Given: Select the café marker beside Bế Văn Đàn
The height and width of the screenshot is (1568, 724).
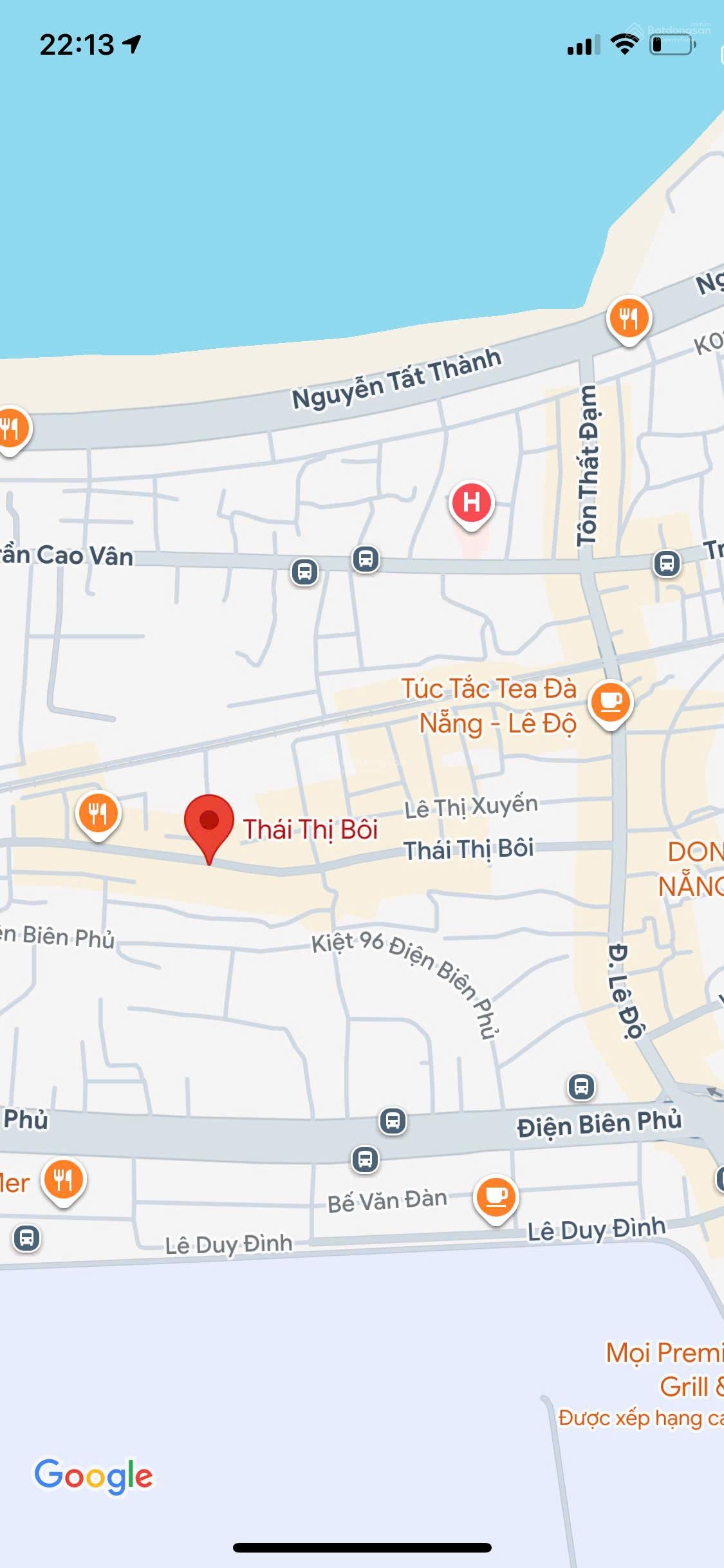Looking at the screenshot, I should coord(496,1197).
